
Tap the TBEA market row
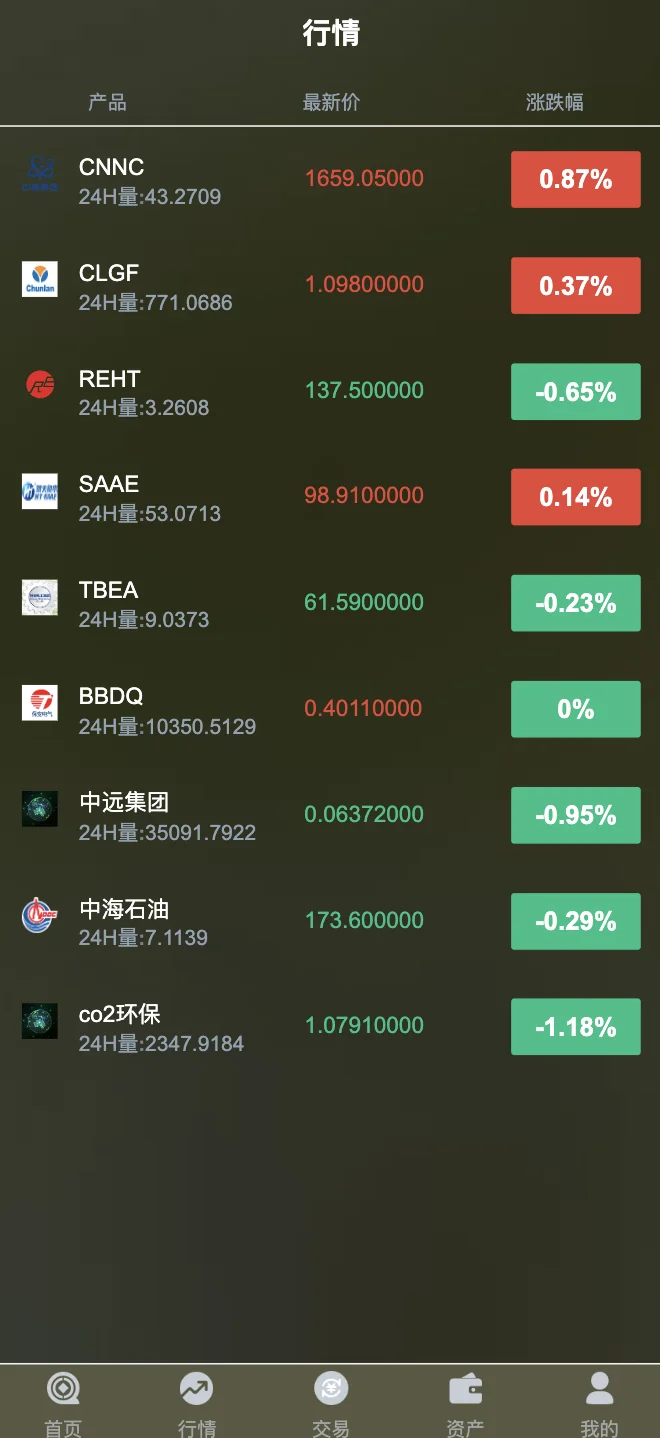coord(330,604)
